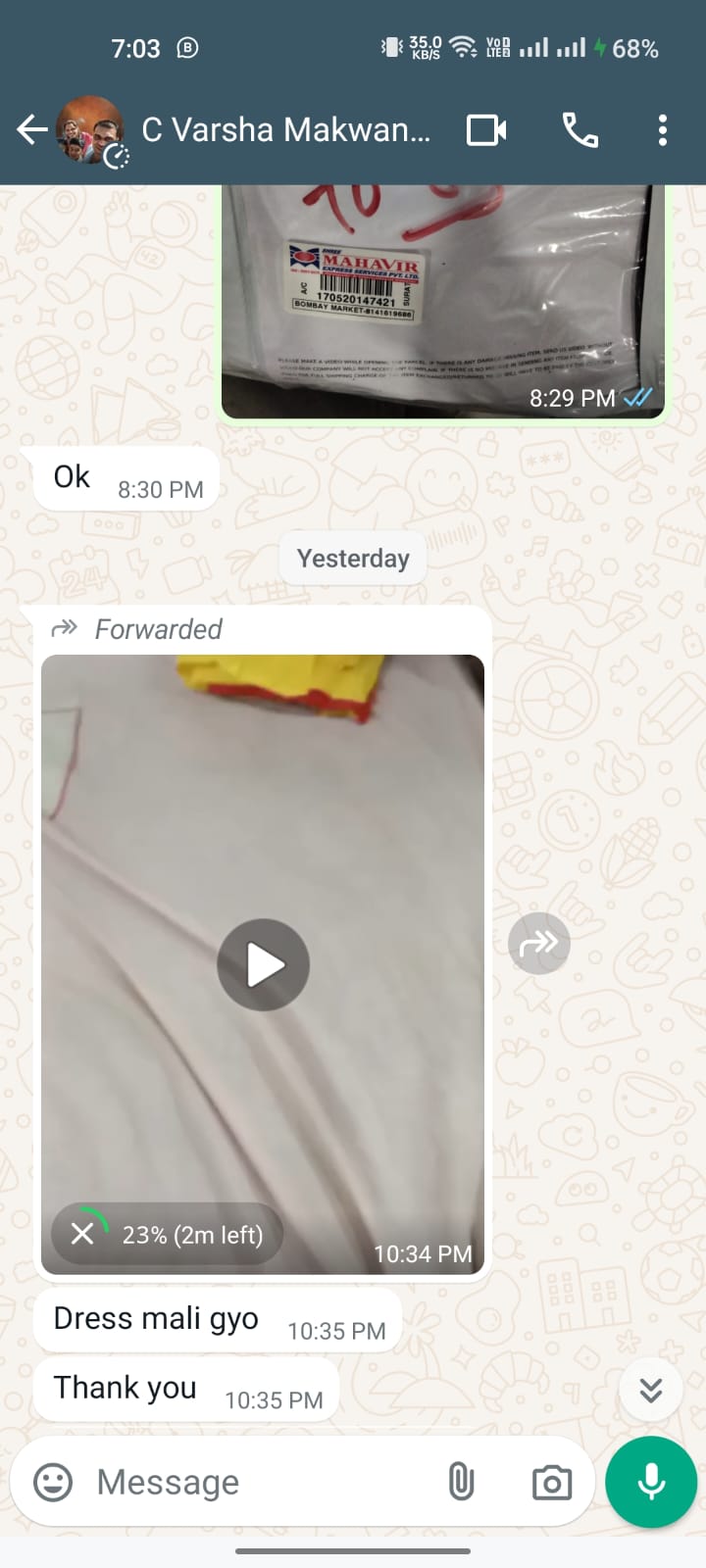
Task: Cancel the video download in progress
Action: [x=82, y=1234]
